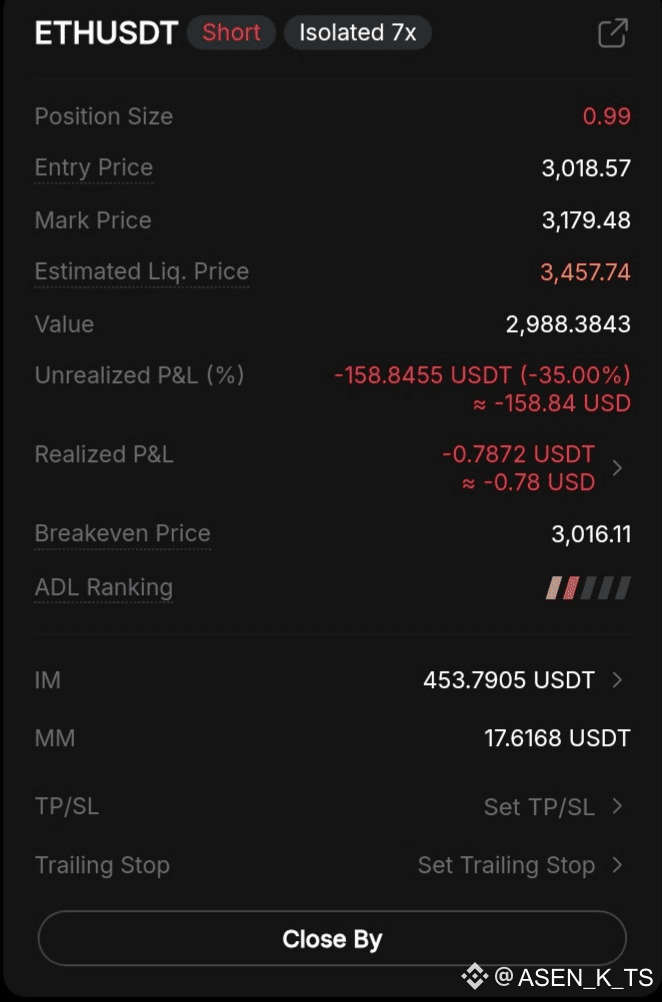The image size is (662, 1002).
Task: Set a Trailing Stop
Action: click(x=520, y=865)
